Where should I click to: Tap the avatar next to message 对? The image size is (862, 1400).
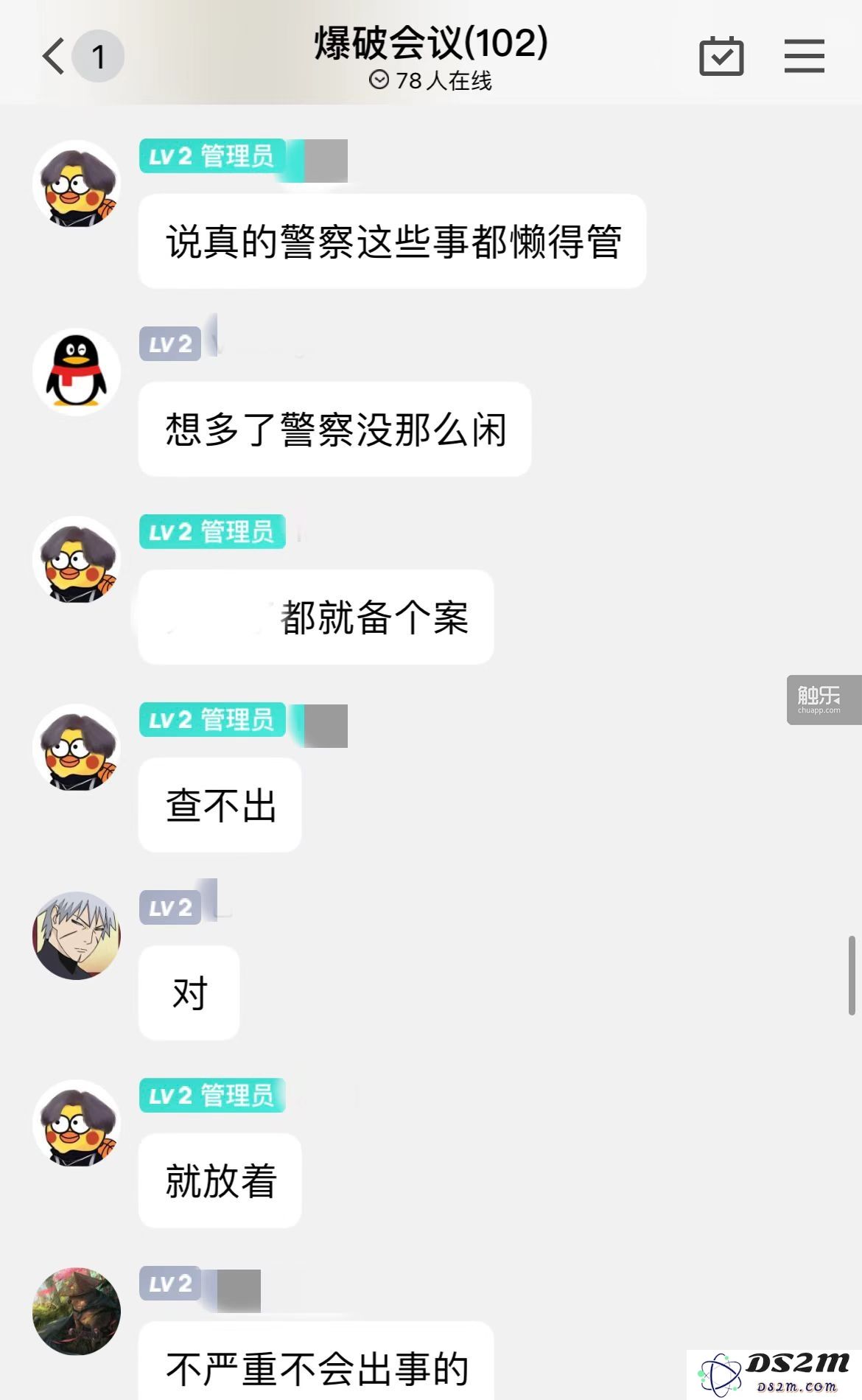77,936
